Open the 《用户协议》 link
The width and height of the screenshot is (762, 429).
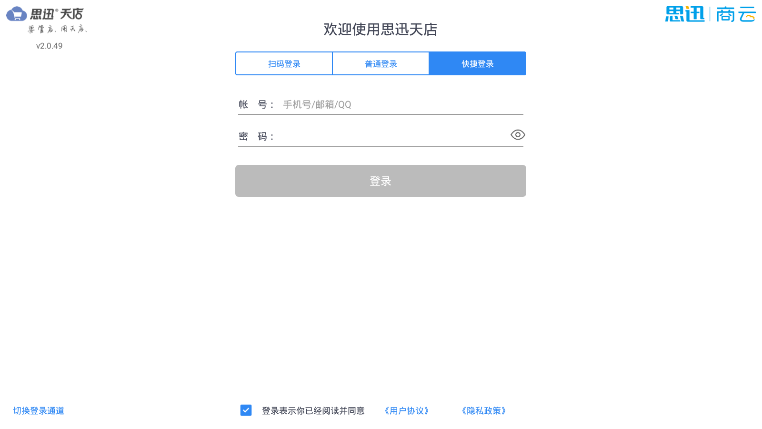(x=406, y=411)
